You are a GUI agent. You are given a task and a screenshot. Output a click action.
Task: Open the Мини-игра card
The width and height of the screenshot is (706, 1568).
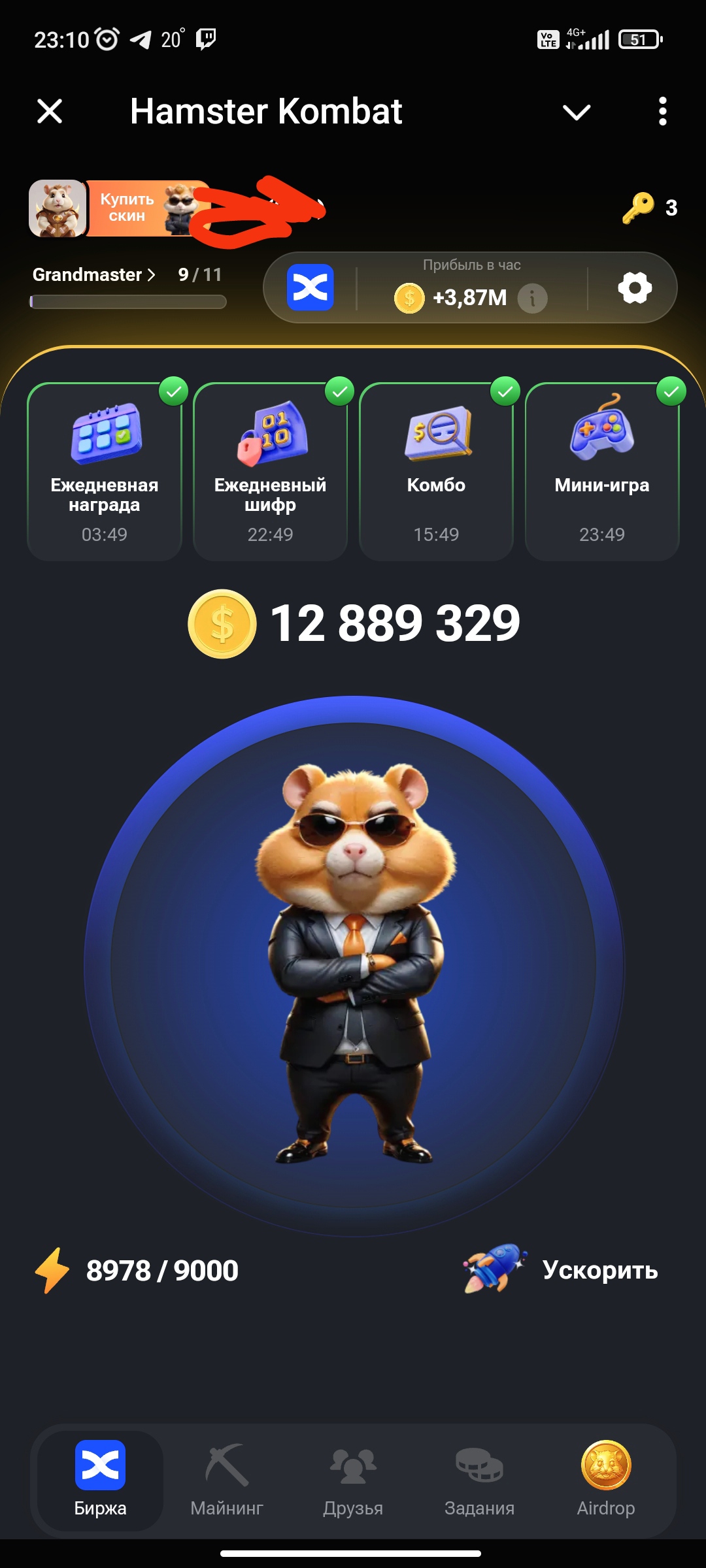[x=601, y=472]
